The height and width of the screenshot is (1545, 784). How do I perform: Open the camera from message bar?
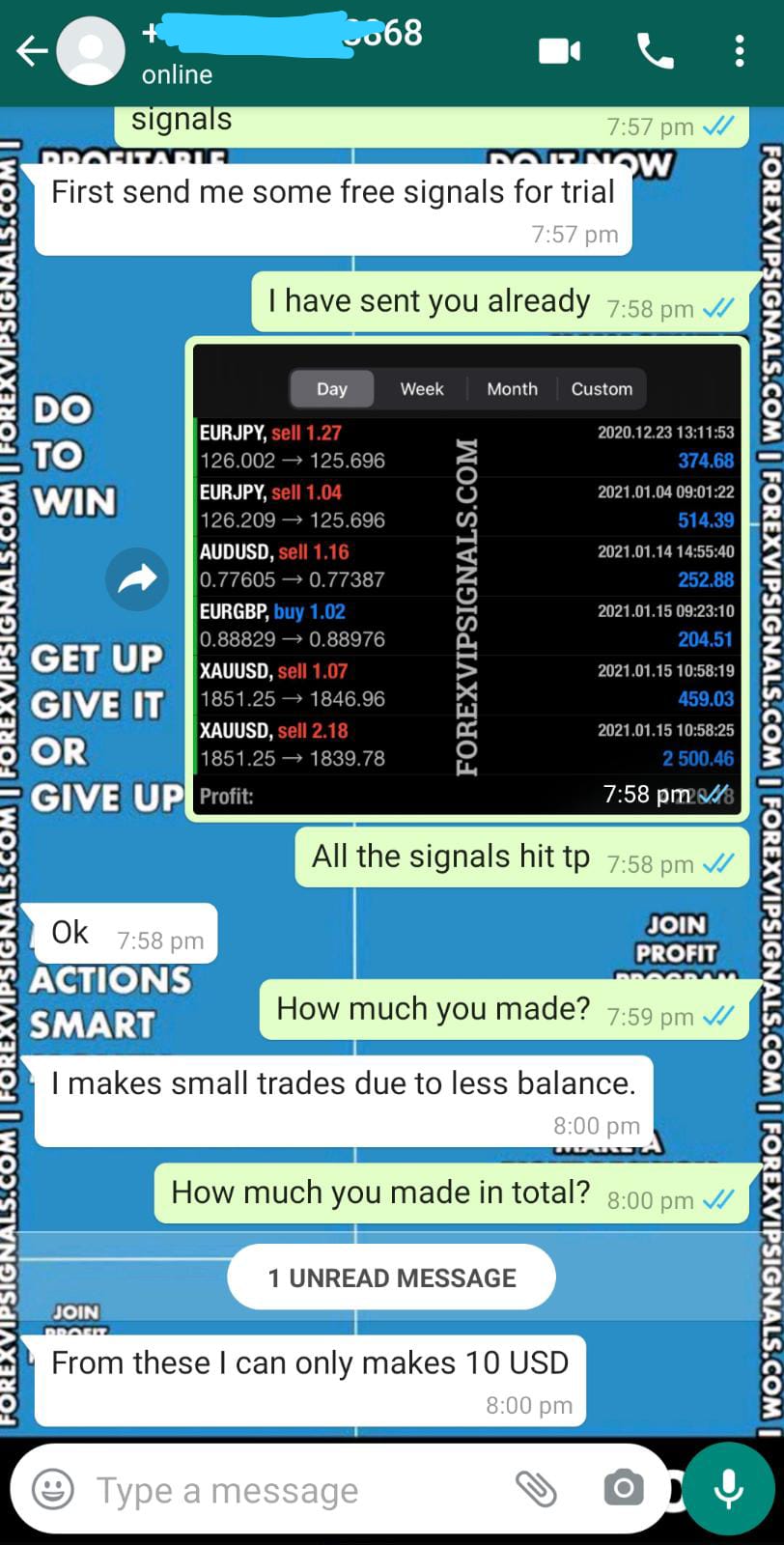coord(624,1489)
